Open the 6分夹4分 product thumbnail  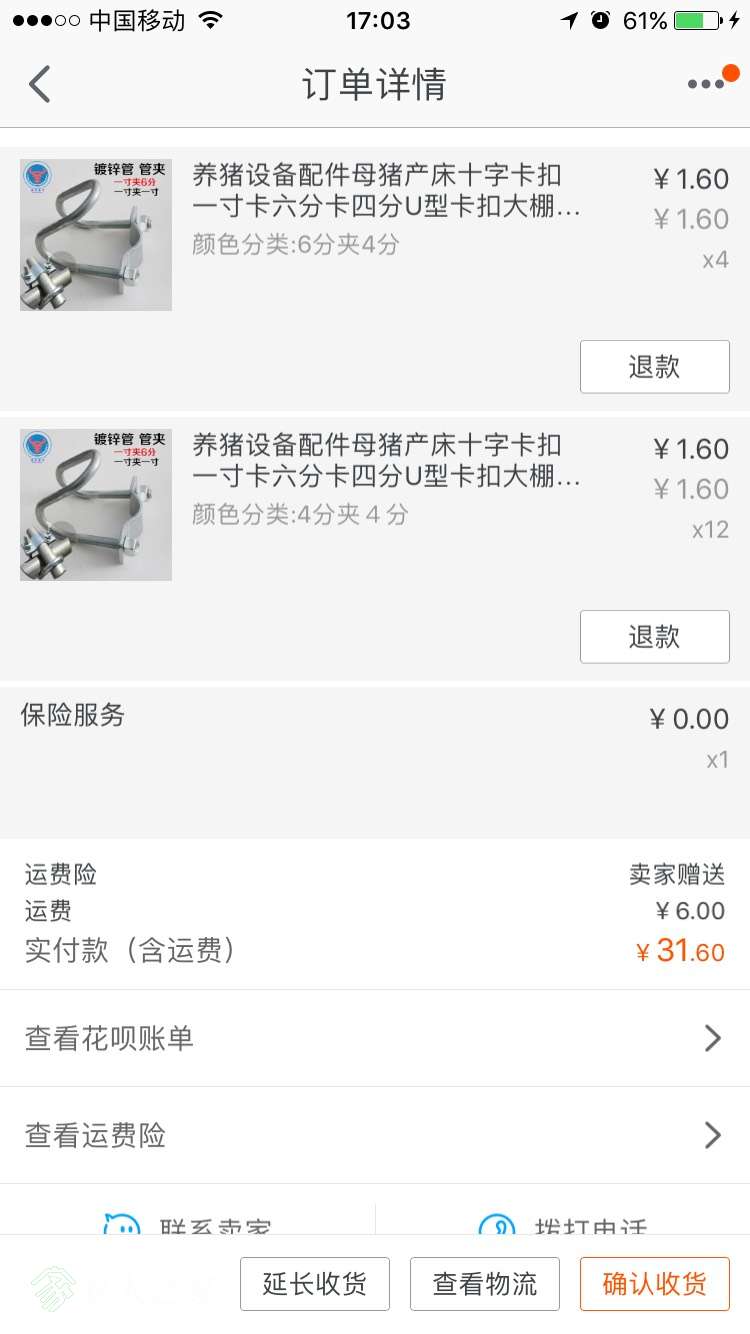pyautogui.click(x=96, y=235)
